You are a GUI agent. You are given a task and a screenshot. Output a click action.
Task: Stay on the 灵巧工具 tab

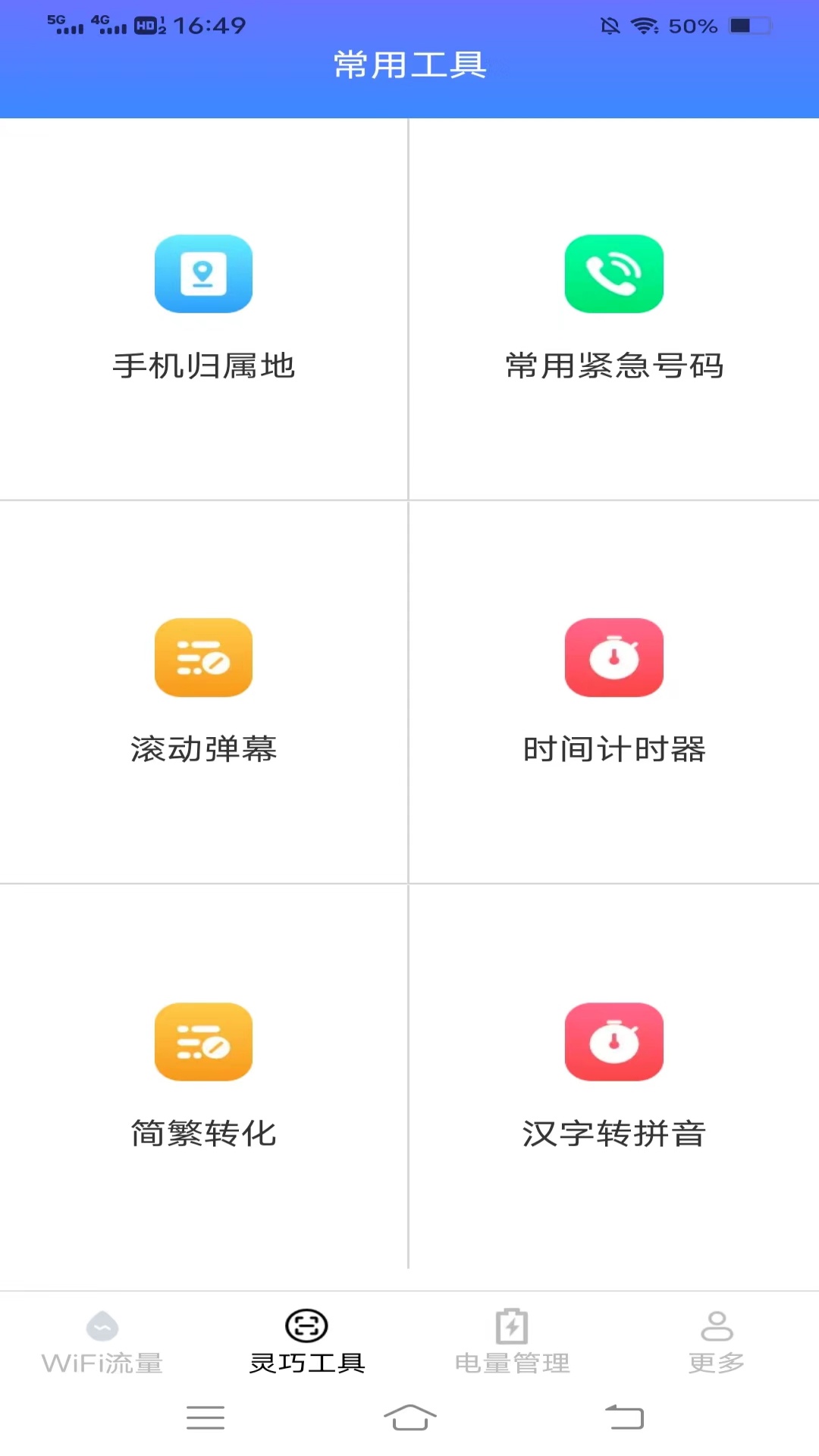tap(307, 1342)
